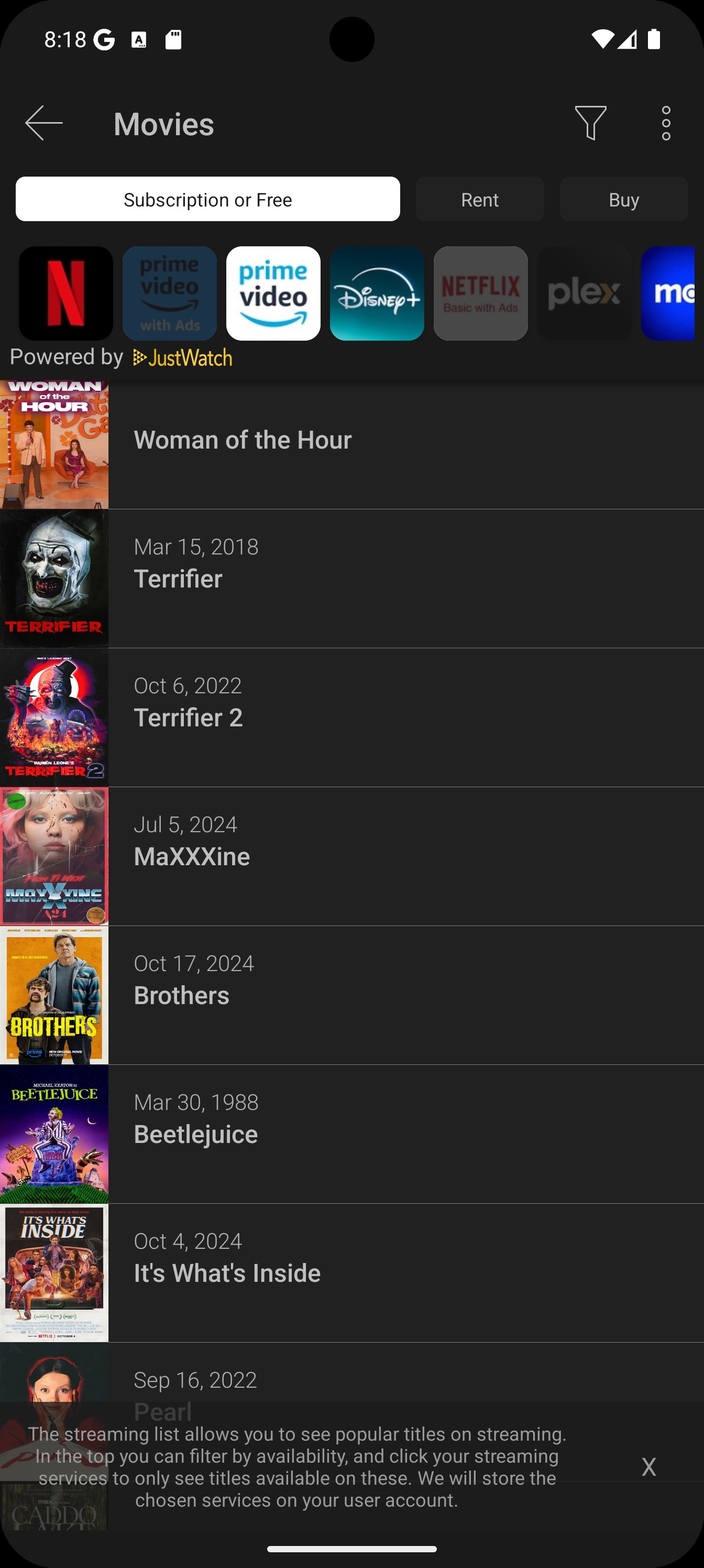Select the Subscription or Free tab
The width and height of the screenshot is (704, 1568).
click(x=207, y=199)
